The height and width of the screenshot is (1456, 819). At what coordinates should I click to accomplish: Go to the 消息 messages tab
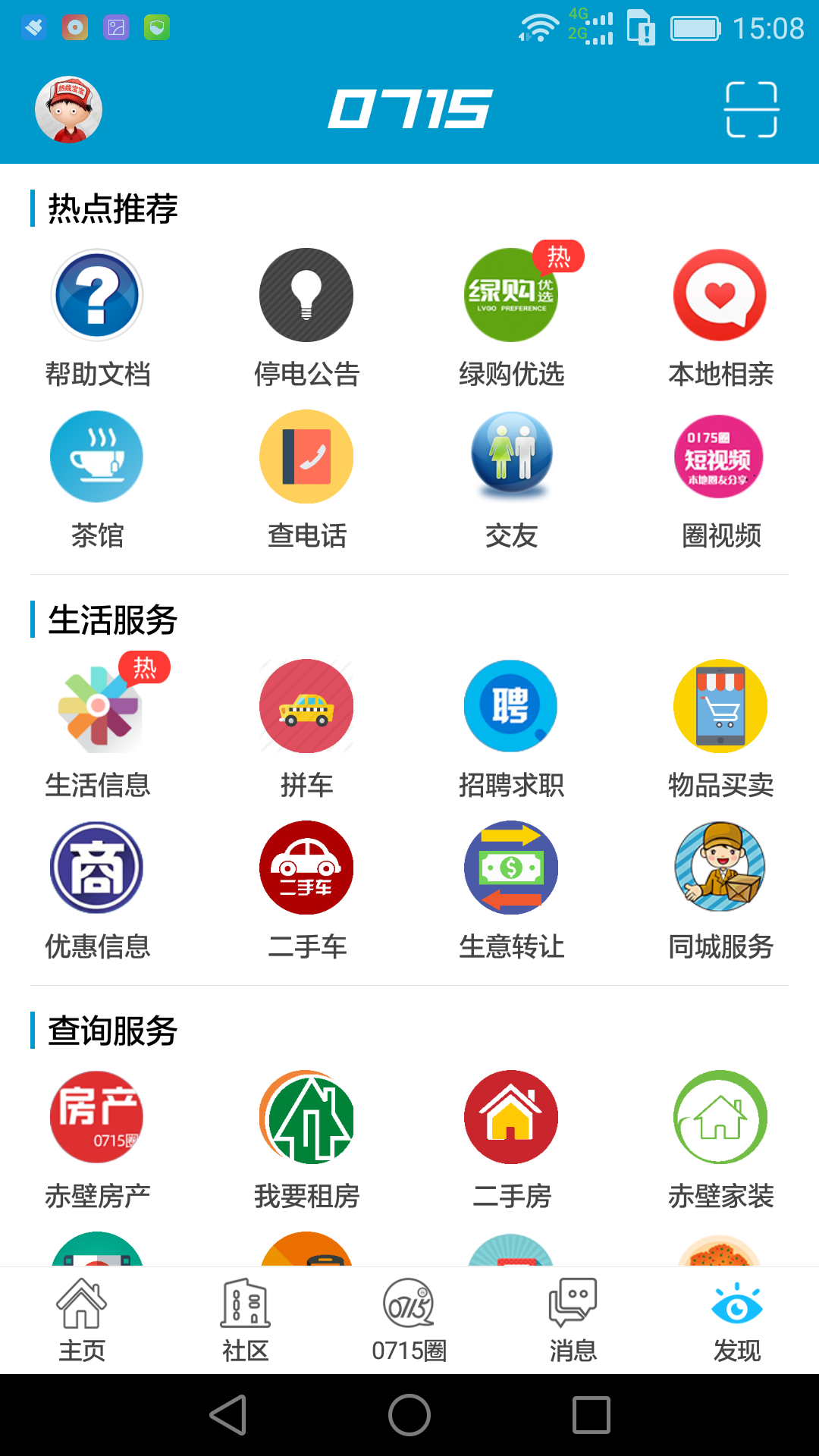click(x=573, y=1319)
